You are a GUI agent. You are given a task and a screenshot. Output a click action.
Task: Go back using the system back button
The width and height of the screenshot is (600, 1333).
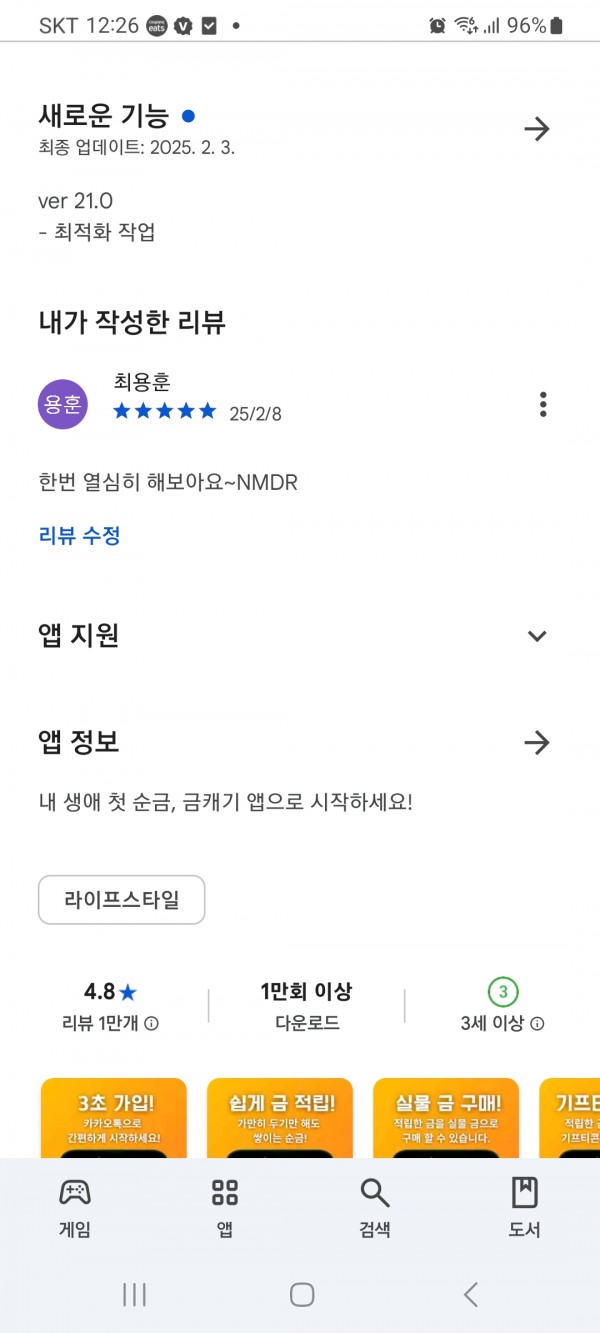point(470,1295)
